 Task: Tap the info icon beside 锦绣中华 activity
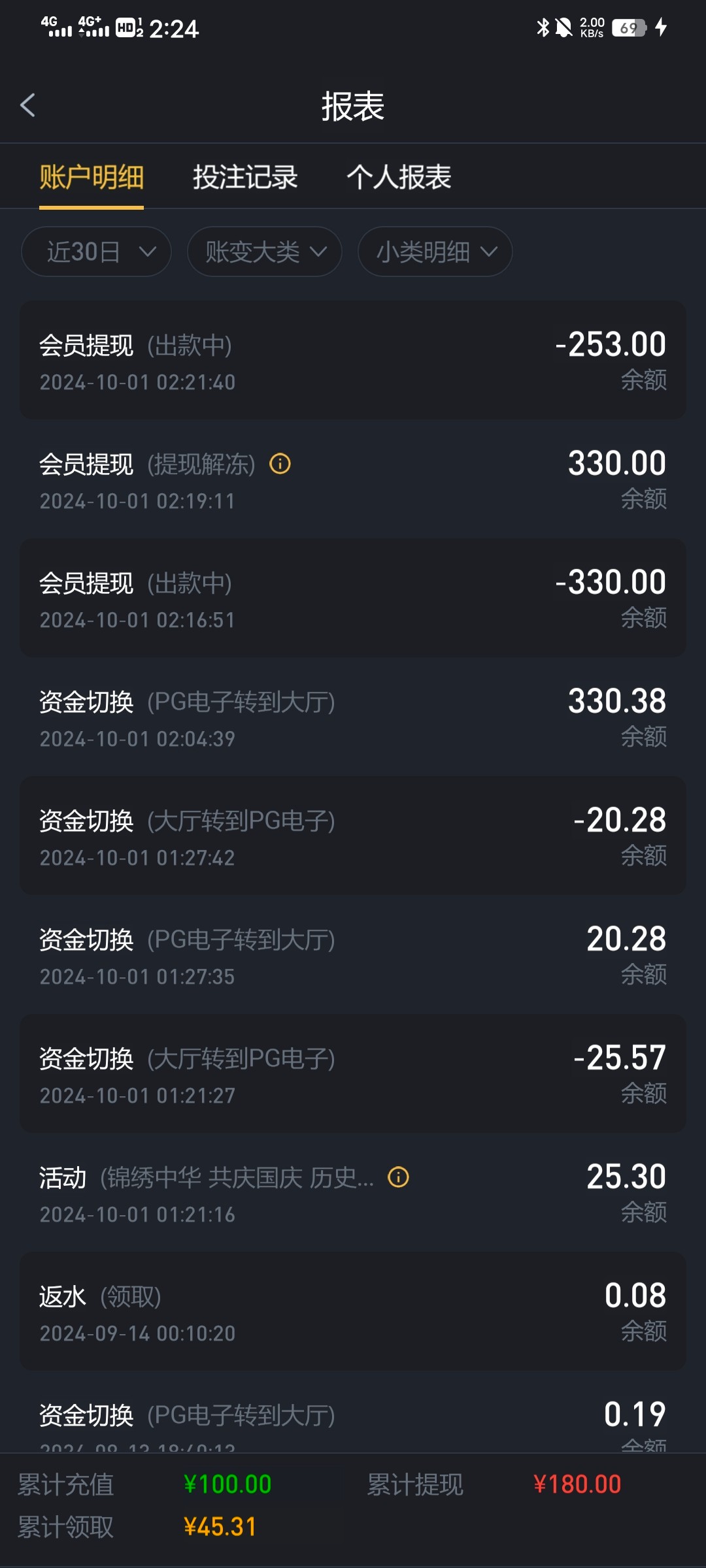(x=399, y=1177)
